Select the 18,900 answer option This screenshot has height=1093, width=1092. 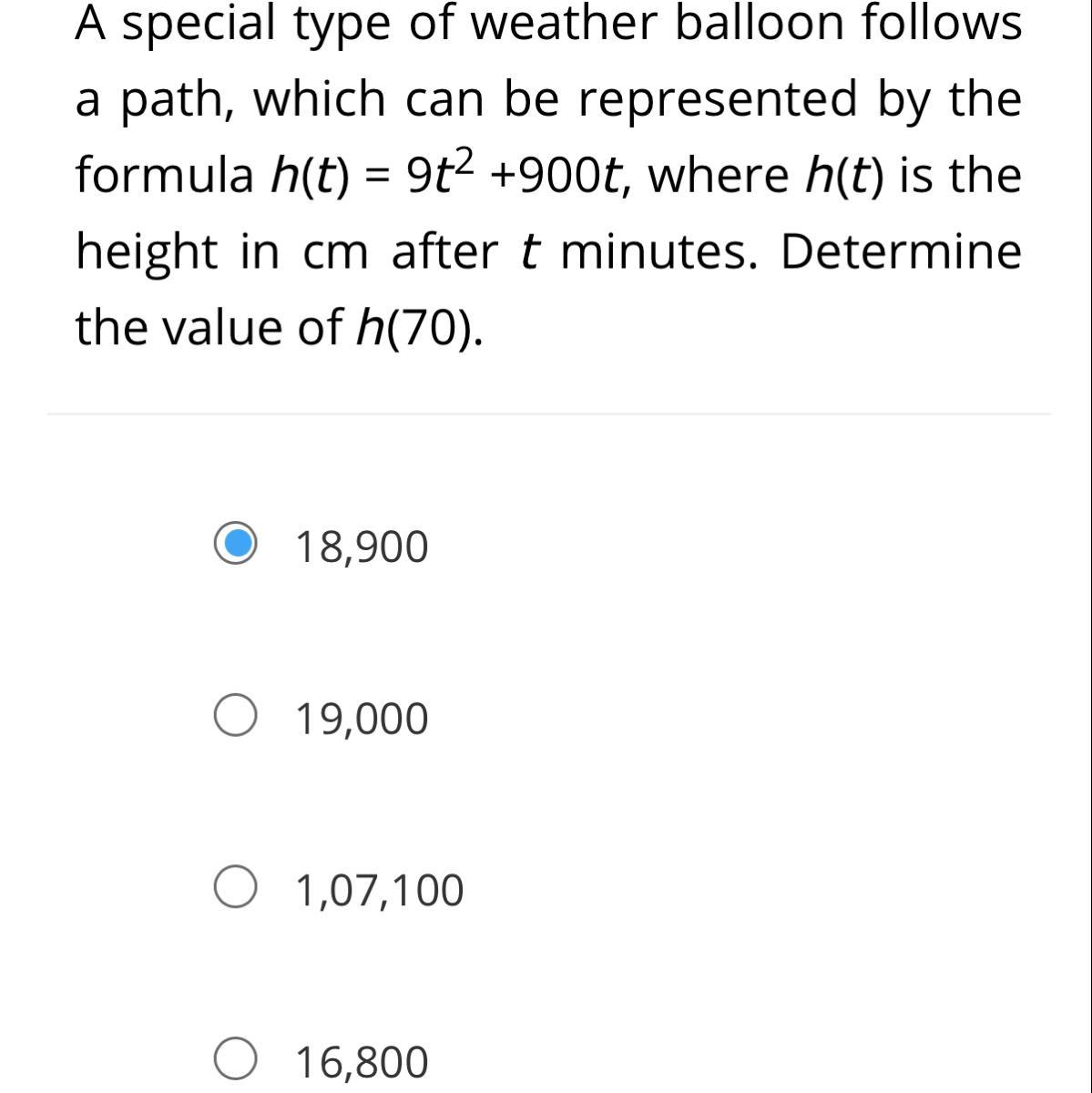(x=236, y=545)
